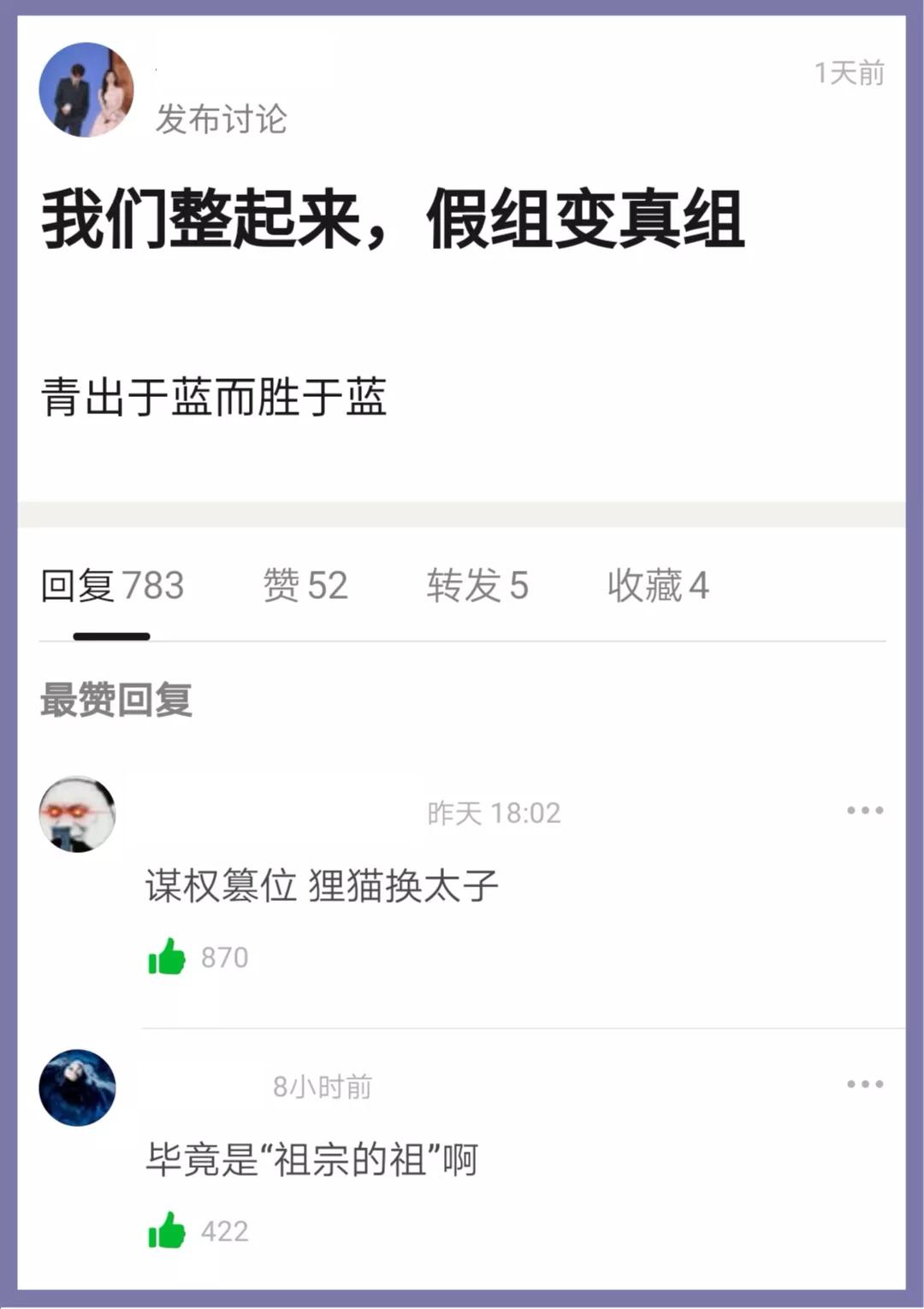Like the reply 毕竟是"祖宗的祖"啊

168,1231
